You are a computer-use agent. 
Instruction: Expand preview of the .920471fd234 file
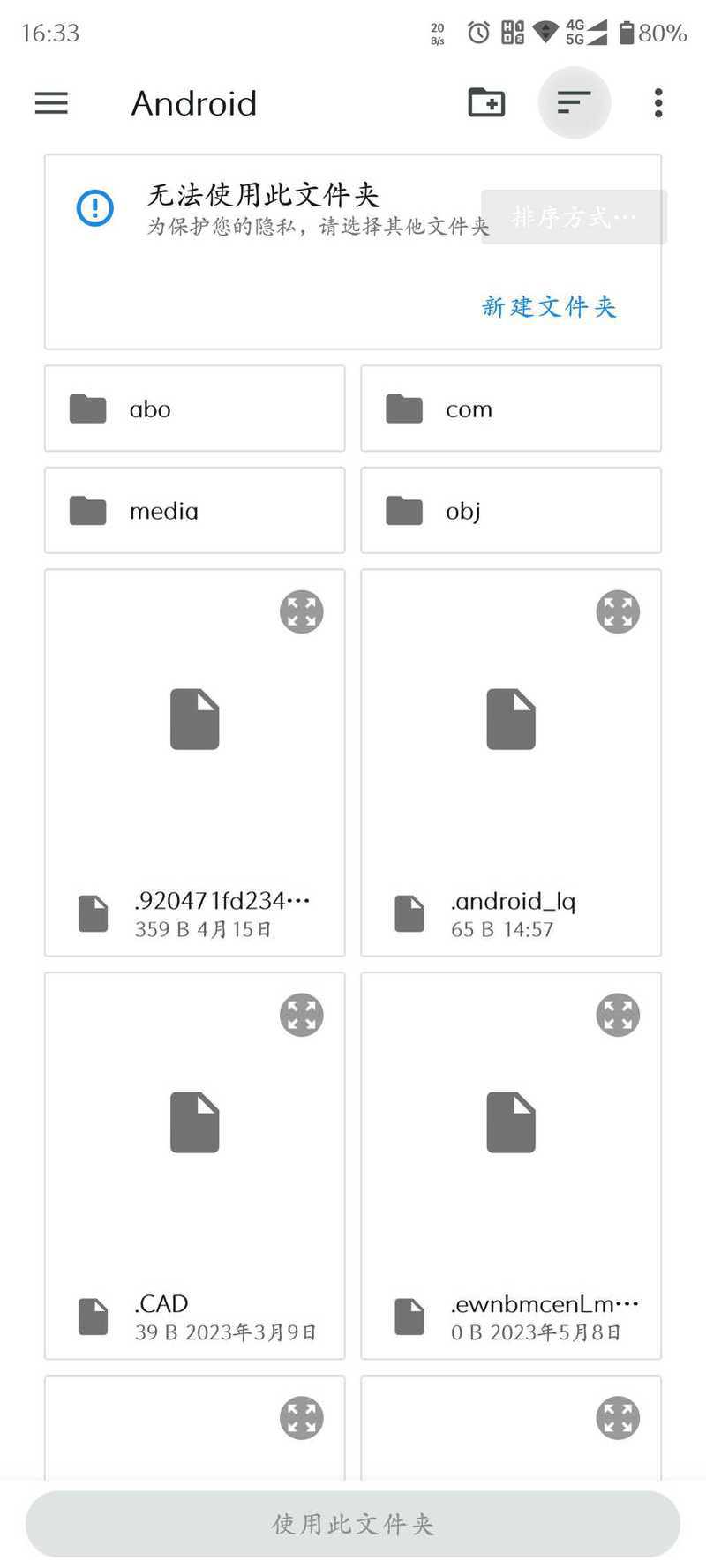[x=302, y=611]
